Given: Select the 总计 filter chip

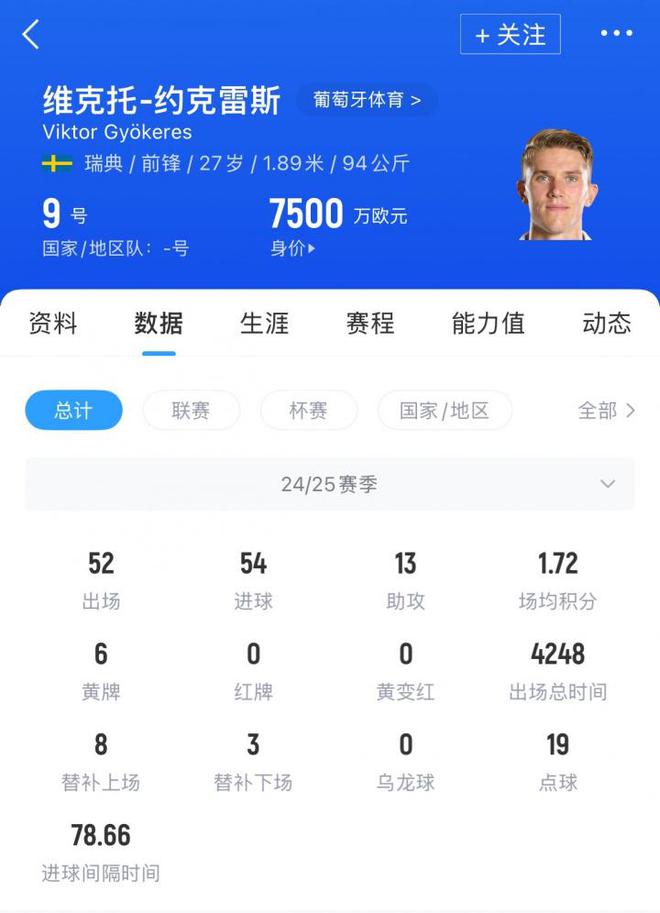Looking at the screenshot, I should (x=74, y=410).
